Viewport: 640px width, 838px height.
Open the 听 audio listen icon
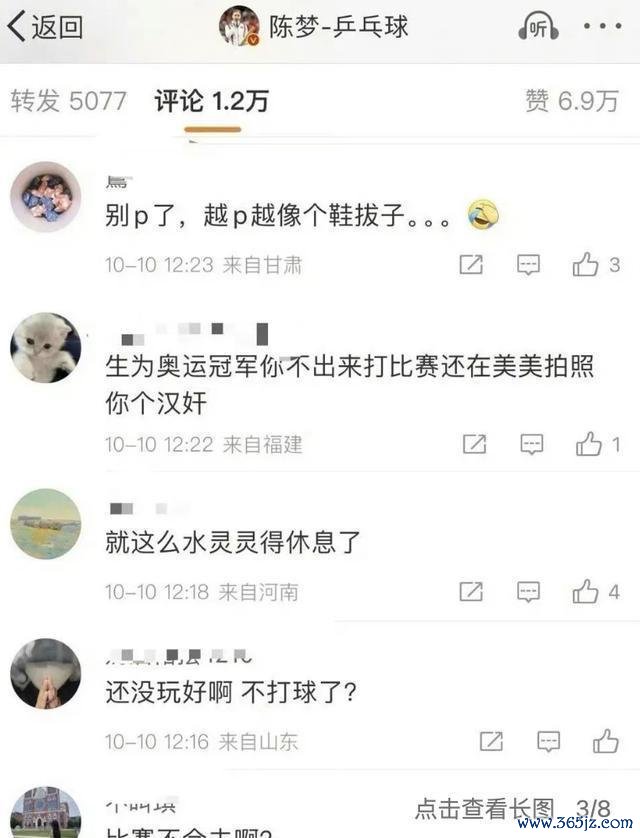tap(538, 28)
